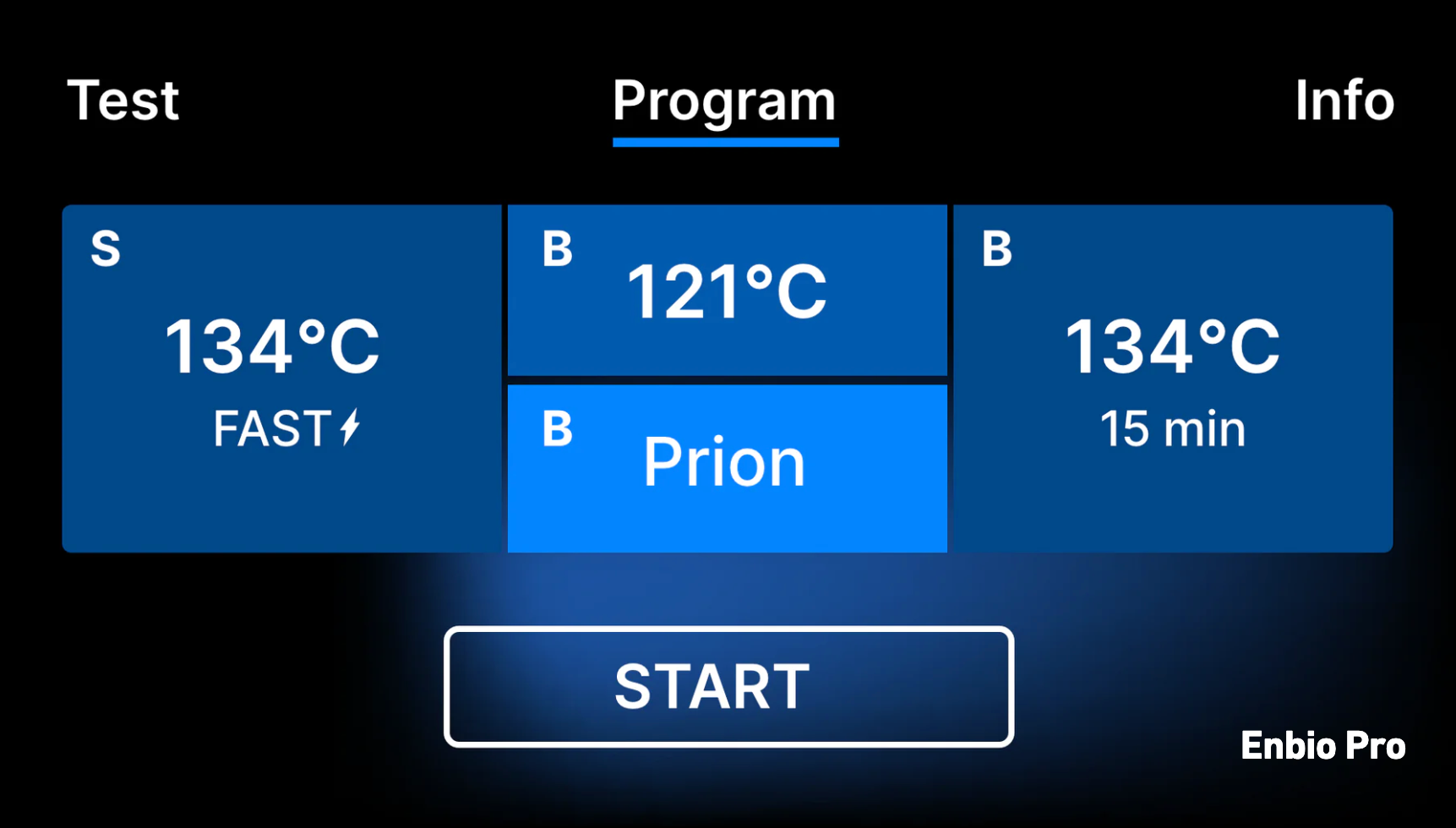The width and height of the screenshot is (1456, 828).
Task: Open the Info tab
Action: pos(1344,101)
